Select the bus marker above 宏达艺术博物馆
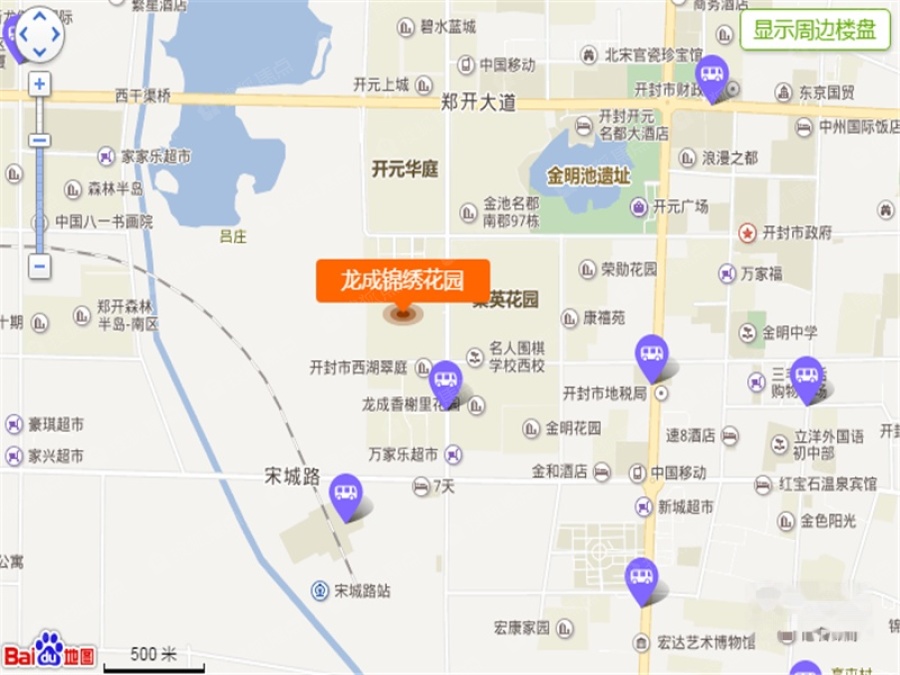This screenshot has width=900, height=675. 641,577
